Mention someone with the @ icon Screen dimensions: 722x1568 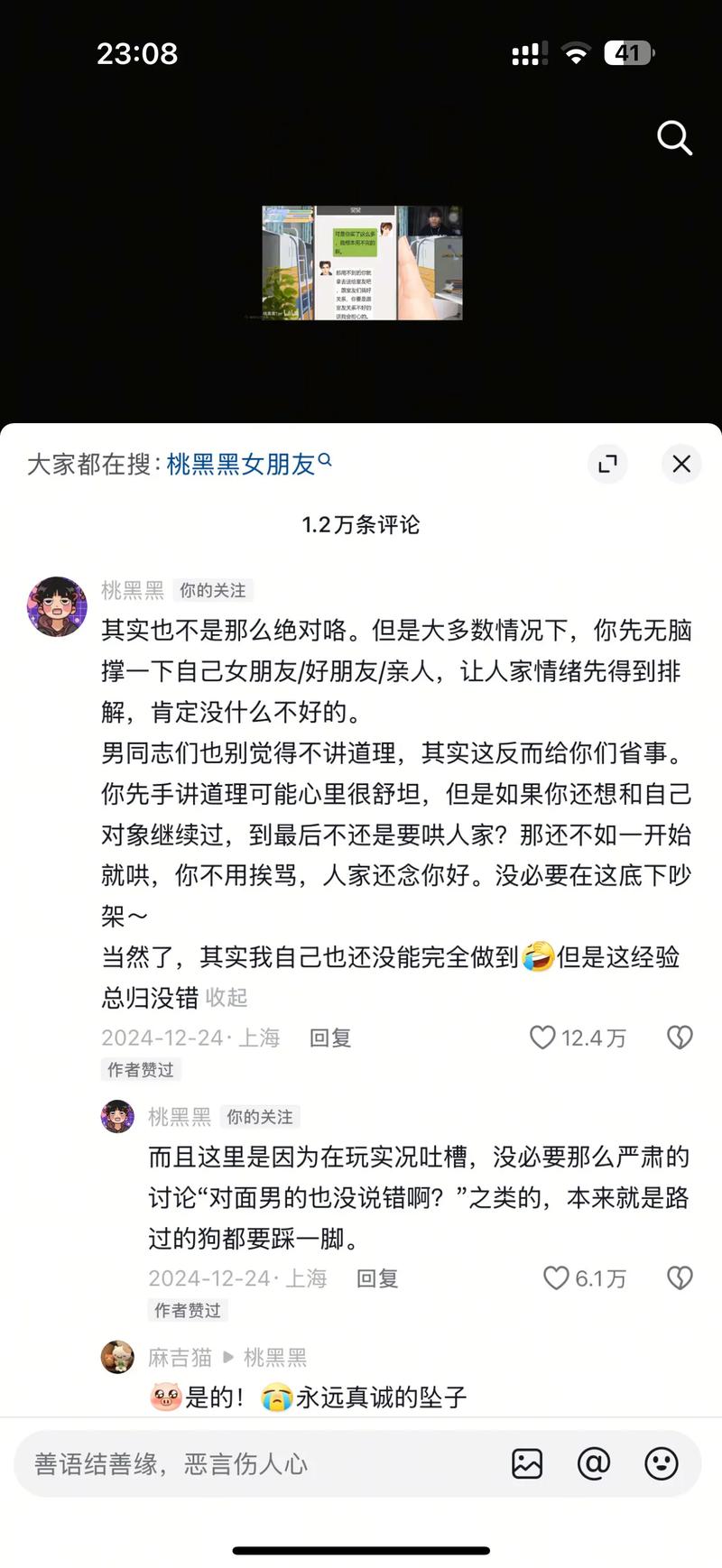594,1463
